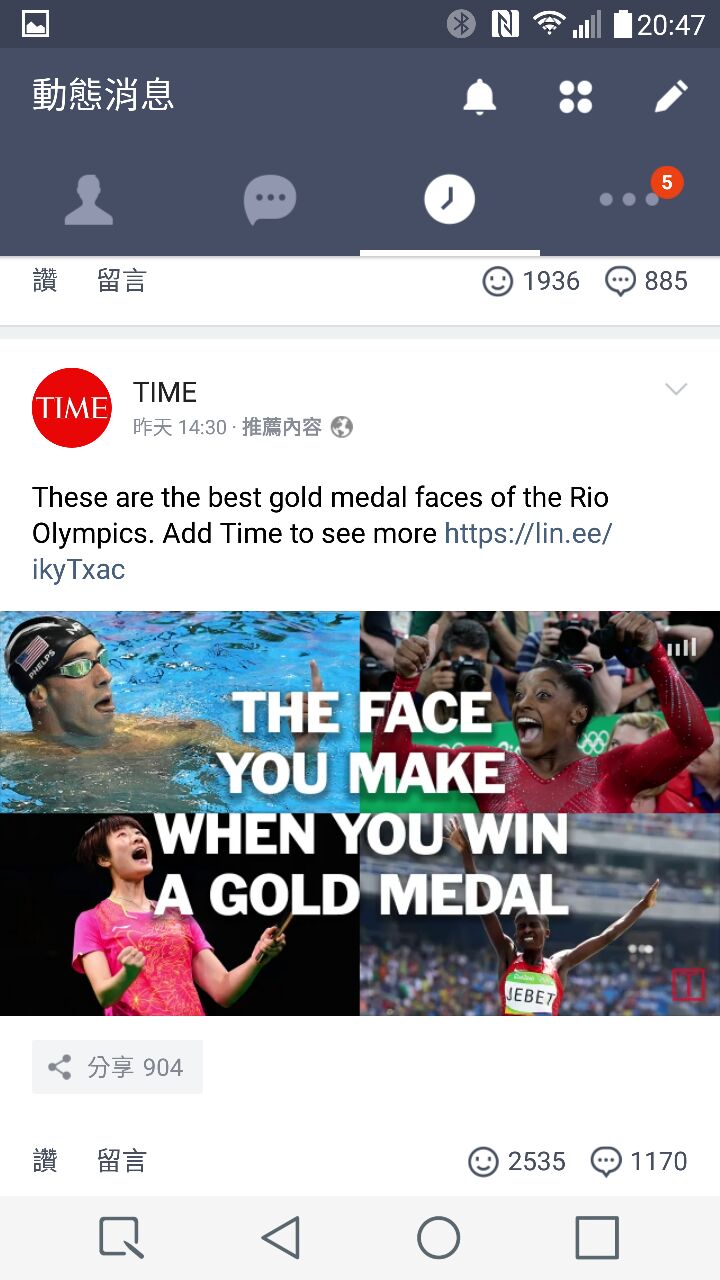Tap the system back button

[x=281, y=1238]
